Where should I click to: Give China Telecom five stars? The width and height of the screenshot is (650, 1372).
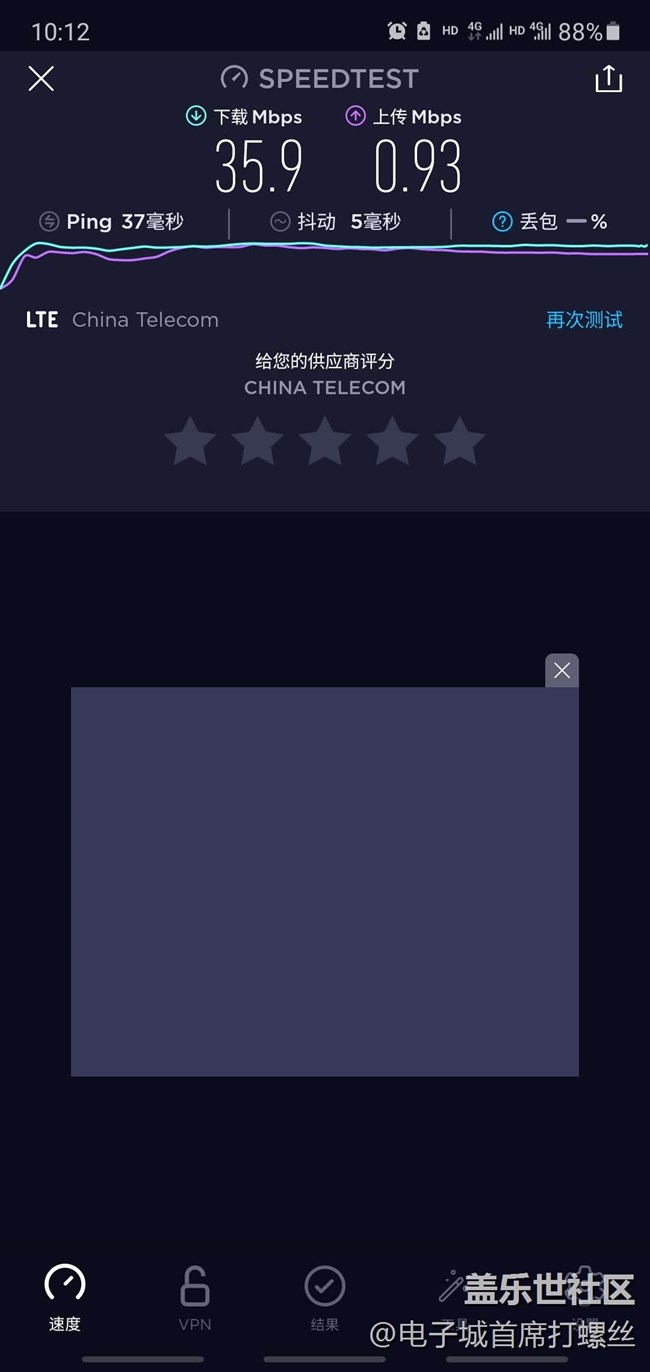pyautogui.click(x=460, y=441)
